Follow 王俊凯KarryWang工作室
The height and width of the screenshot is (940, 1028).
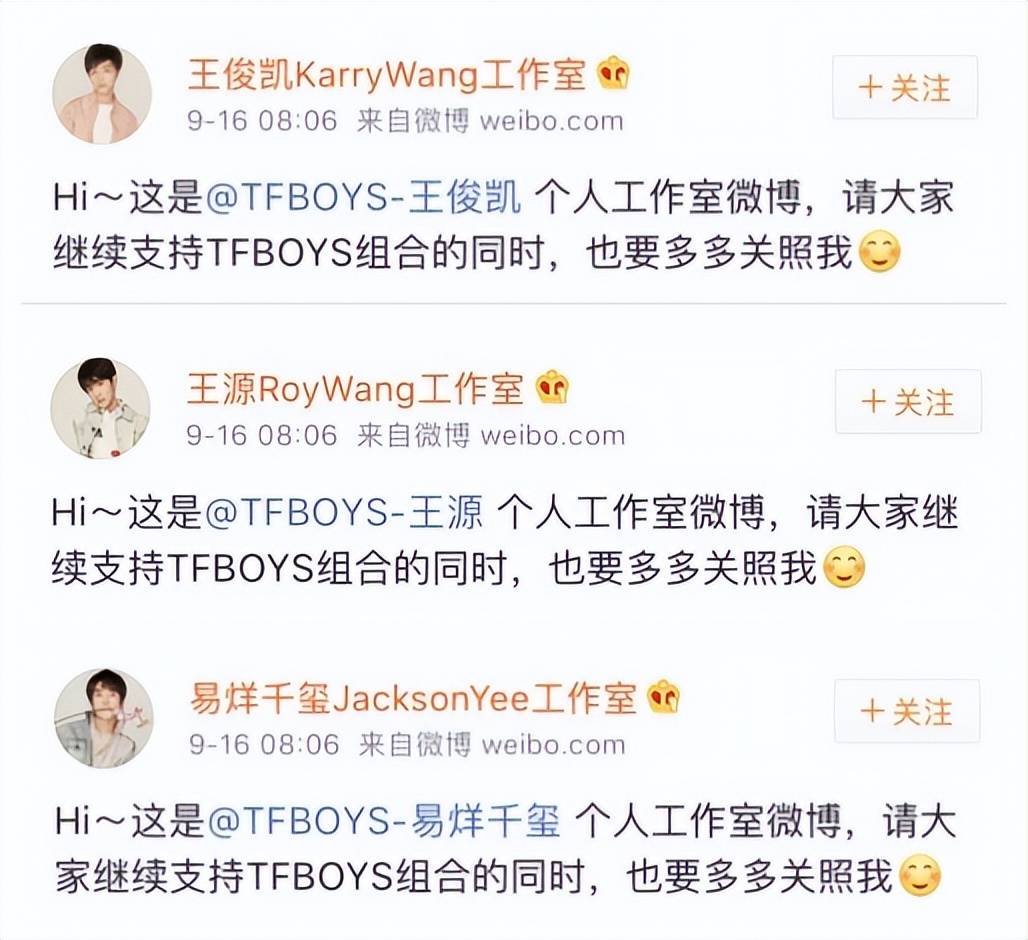coord(904,88)
